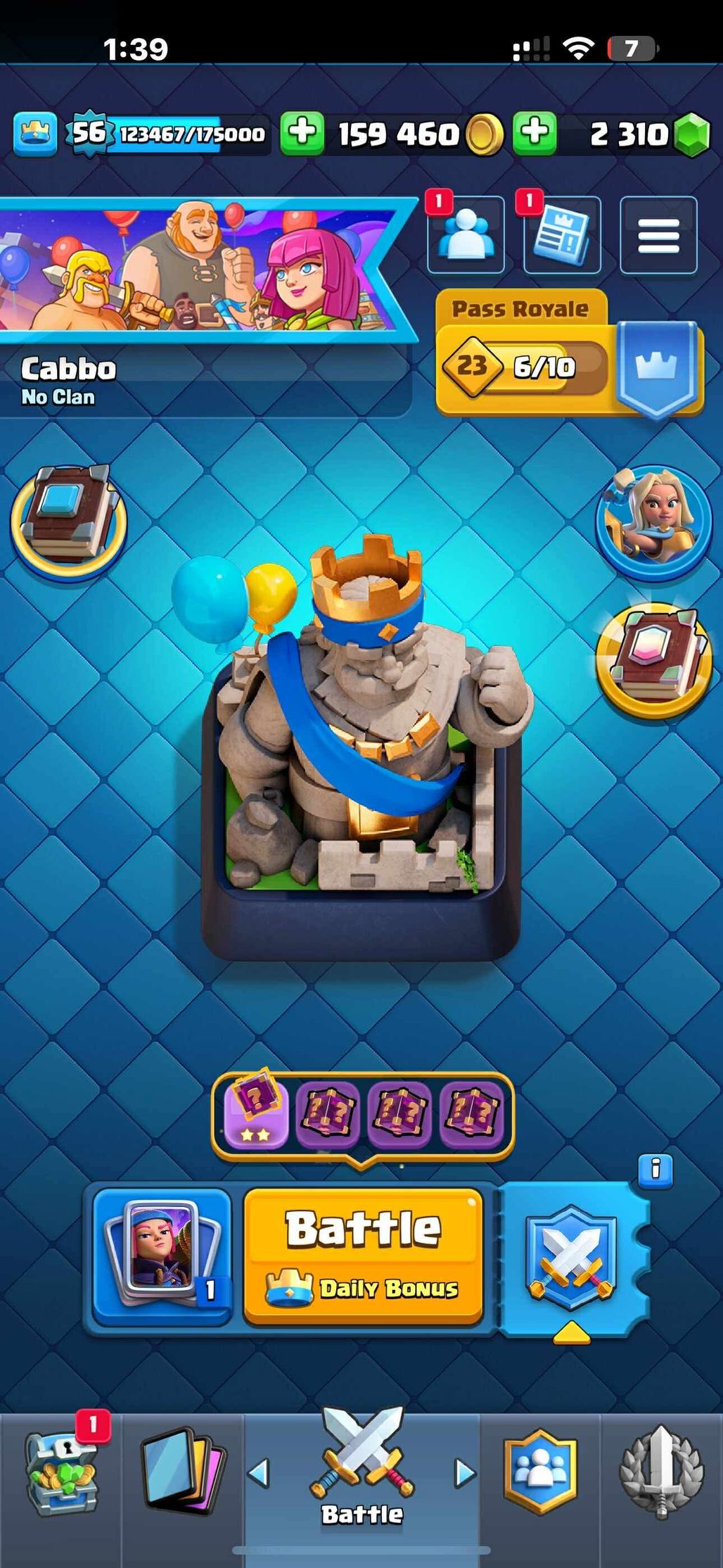The height and width of the screenshot is (1568, 723).
Task: Tap the plus button to buy gems
Action: (535, 133)
